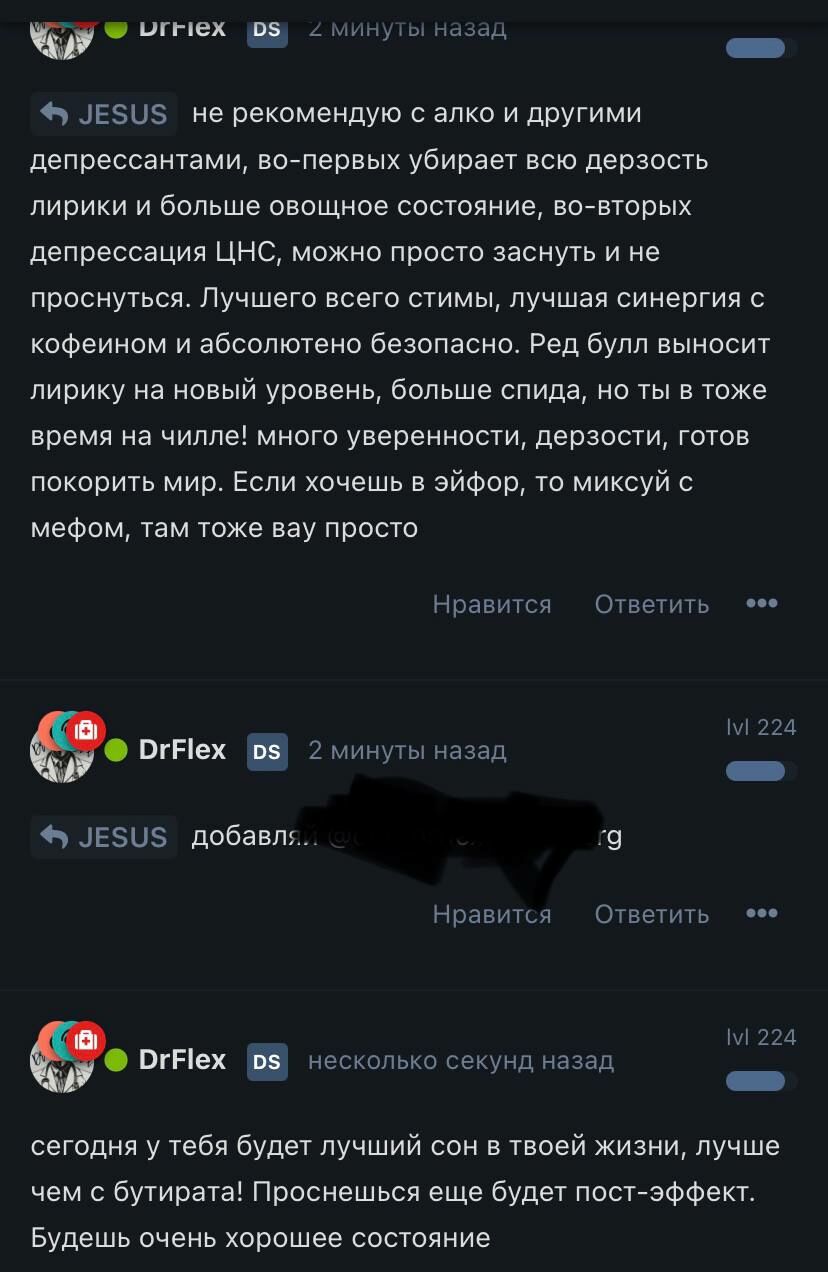The width and height of the screenshot is (828, 1272).
Task: Like the 'добавляй' comment
Action: [492, 914]
